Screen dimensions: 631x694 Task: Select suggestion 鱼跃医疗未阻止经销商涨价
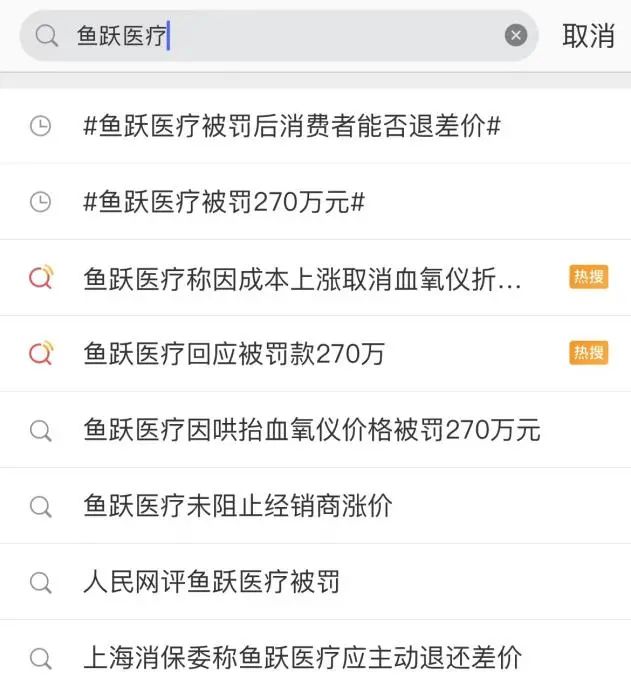point(238,506)
